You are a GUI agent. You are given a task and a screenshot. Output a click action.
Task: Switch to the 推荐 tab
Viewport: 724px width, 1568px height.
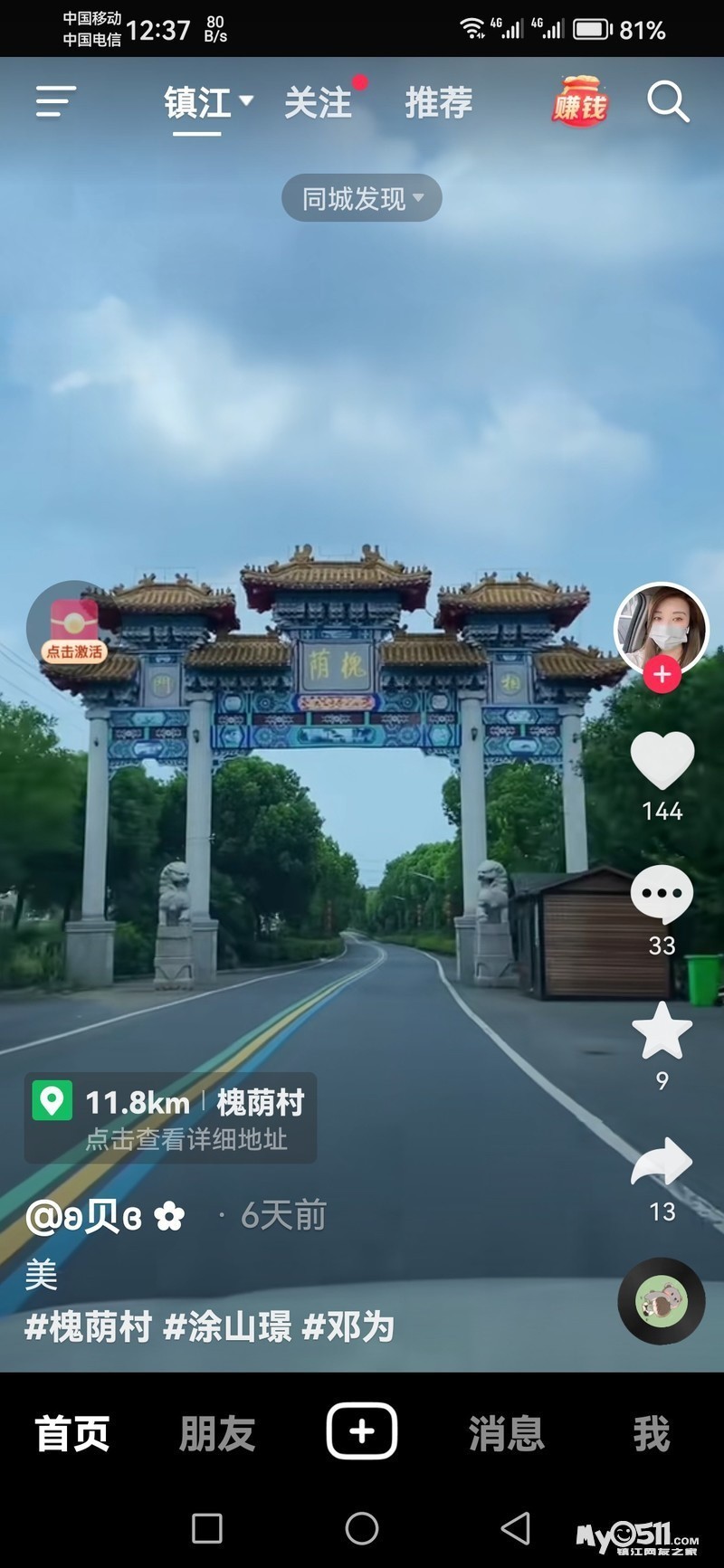click(439, 103)
